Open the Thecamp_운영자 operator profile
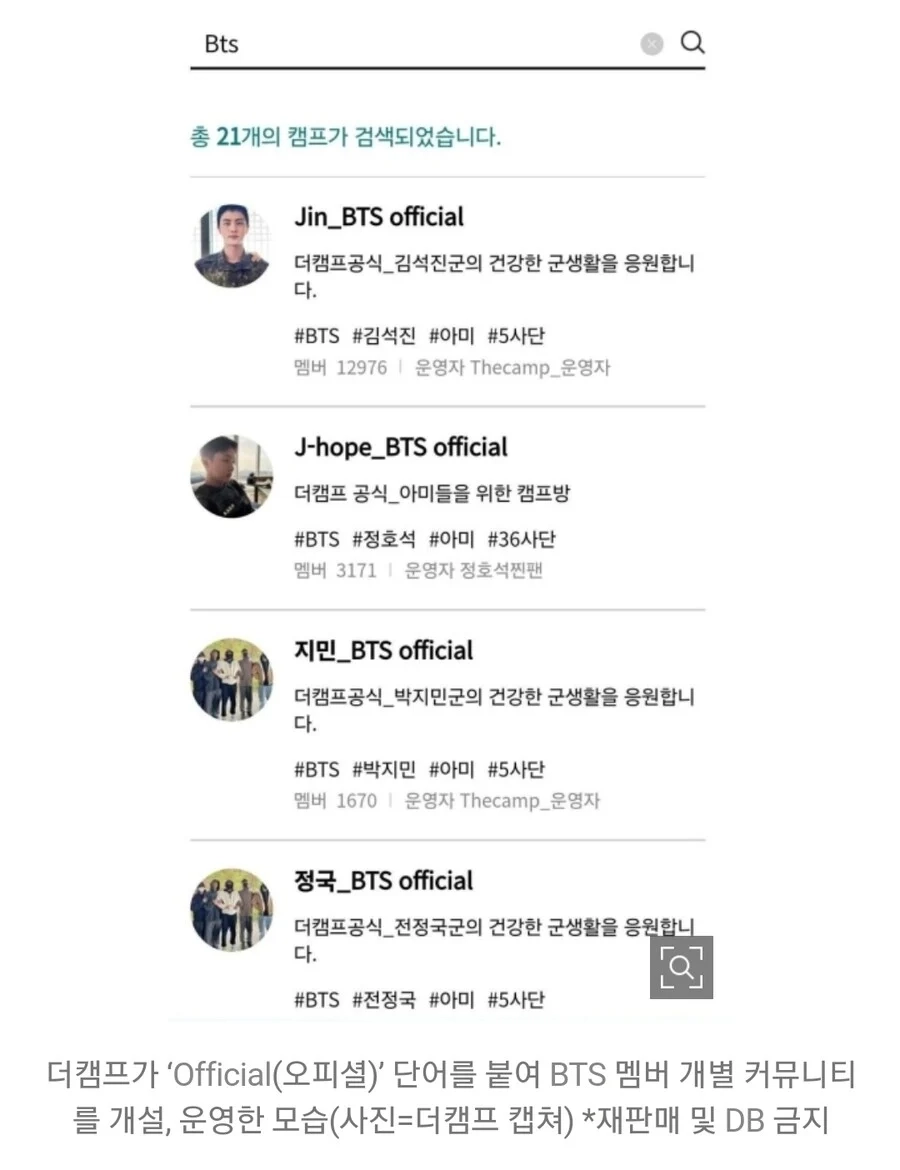The width and height of the screenshot is (900, 1170). (546, 369)
